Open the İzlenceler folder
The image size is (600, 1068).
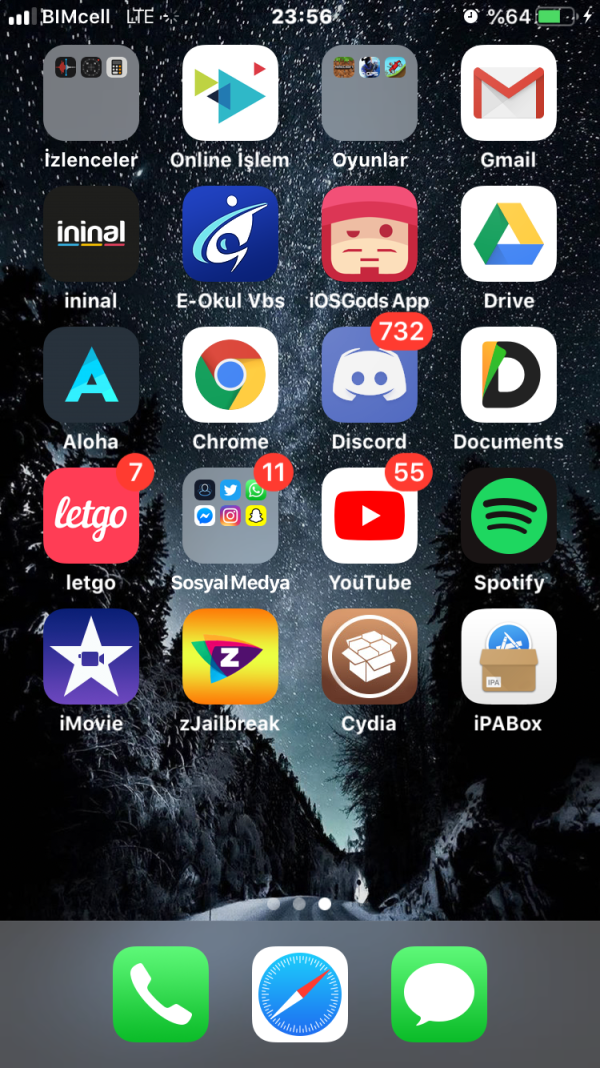(91, 93)
